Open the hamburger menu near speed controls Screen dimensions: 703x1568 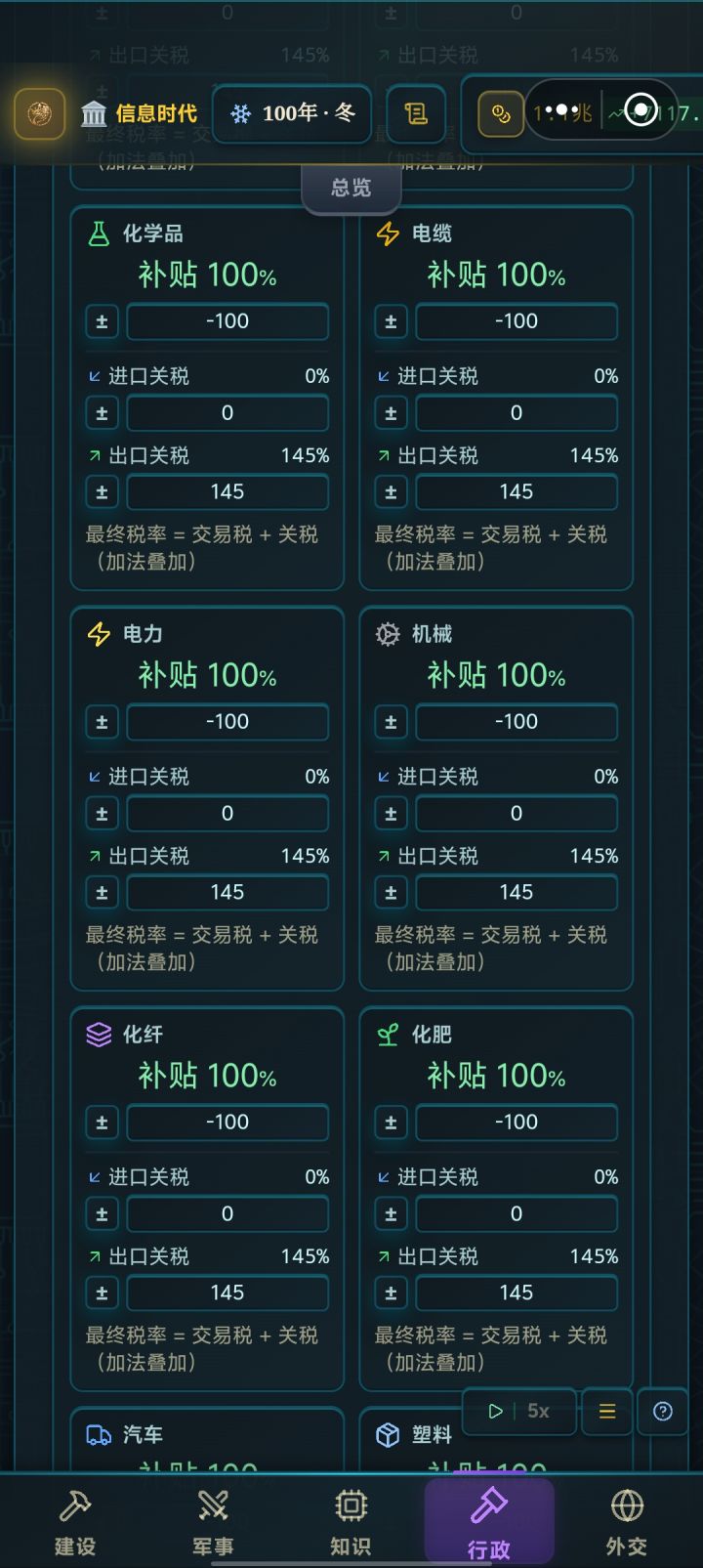[605, 1411]
